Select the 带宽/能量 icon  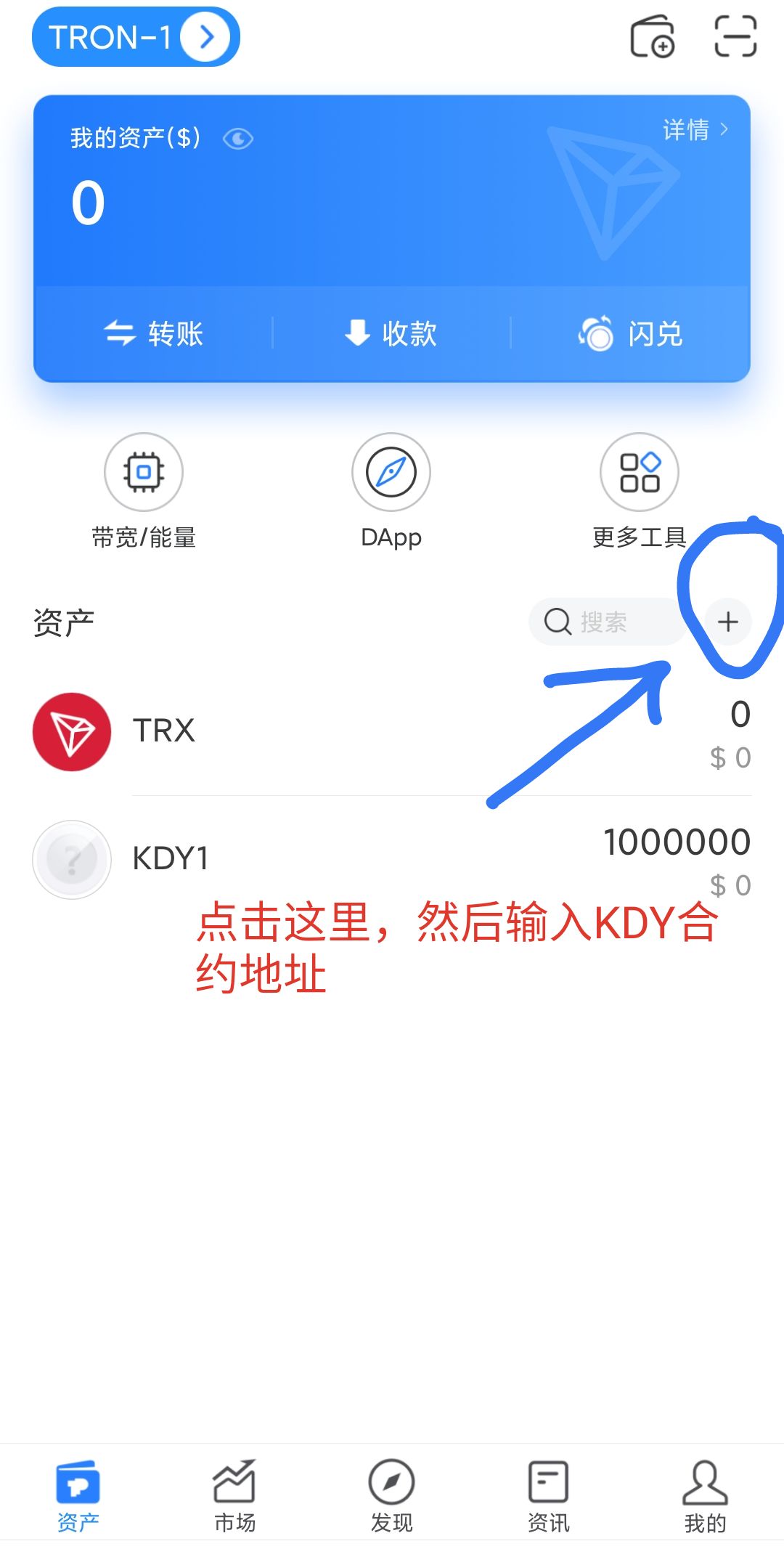(x=143, y=472)
